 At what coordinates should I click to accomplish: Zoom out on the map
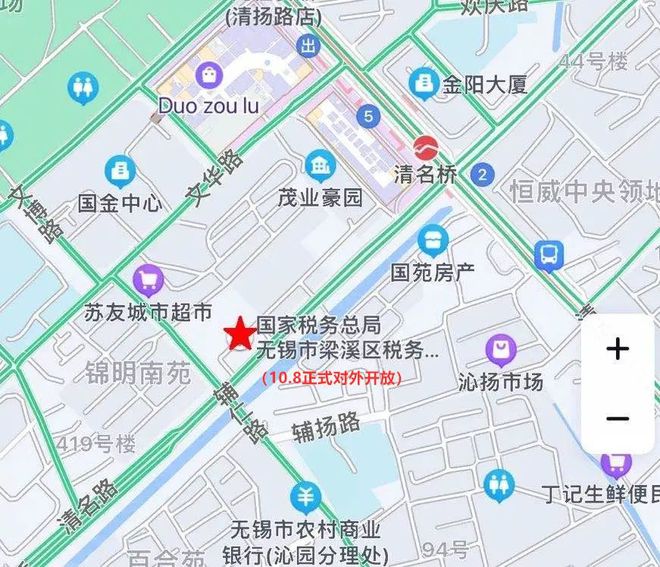point(617,417)
